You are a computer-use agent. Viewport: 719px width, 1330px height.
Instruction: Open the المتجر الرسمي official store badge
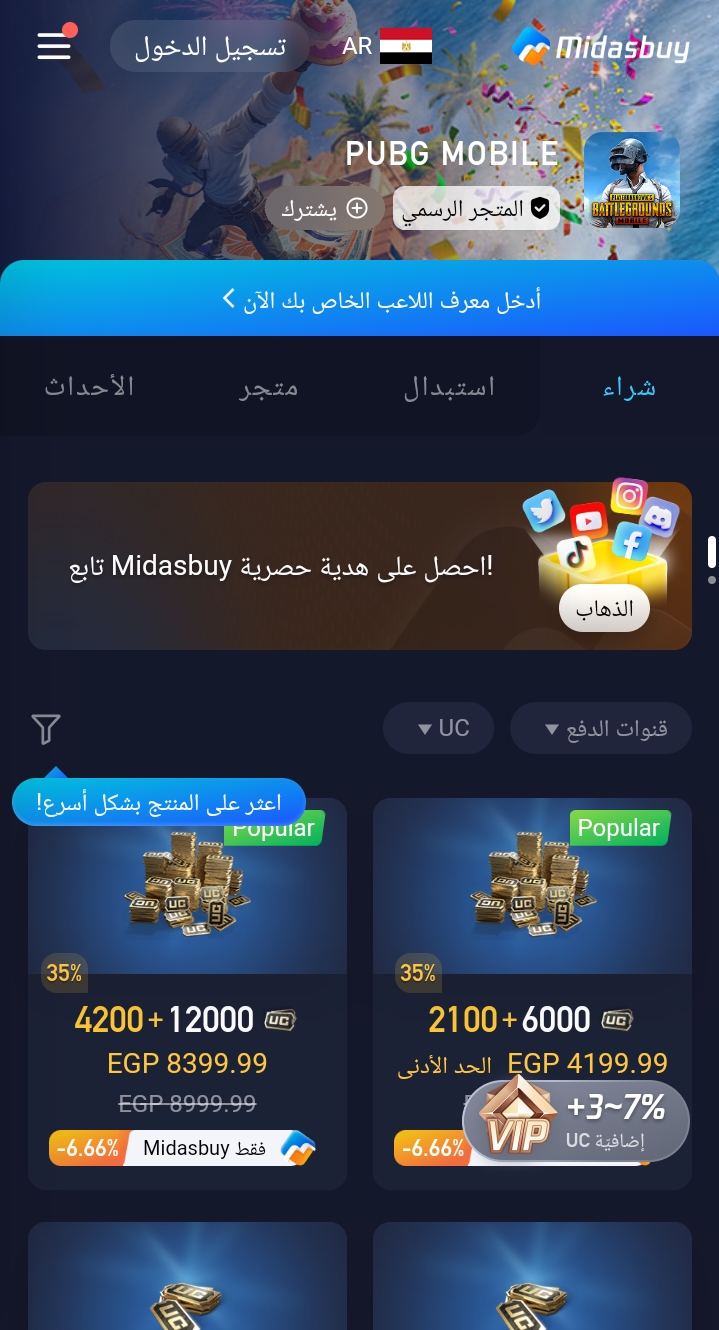click(x=476, y=209)
